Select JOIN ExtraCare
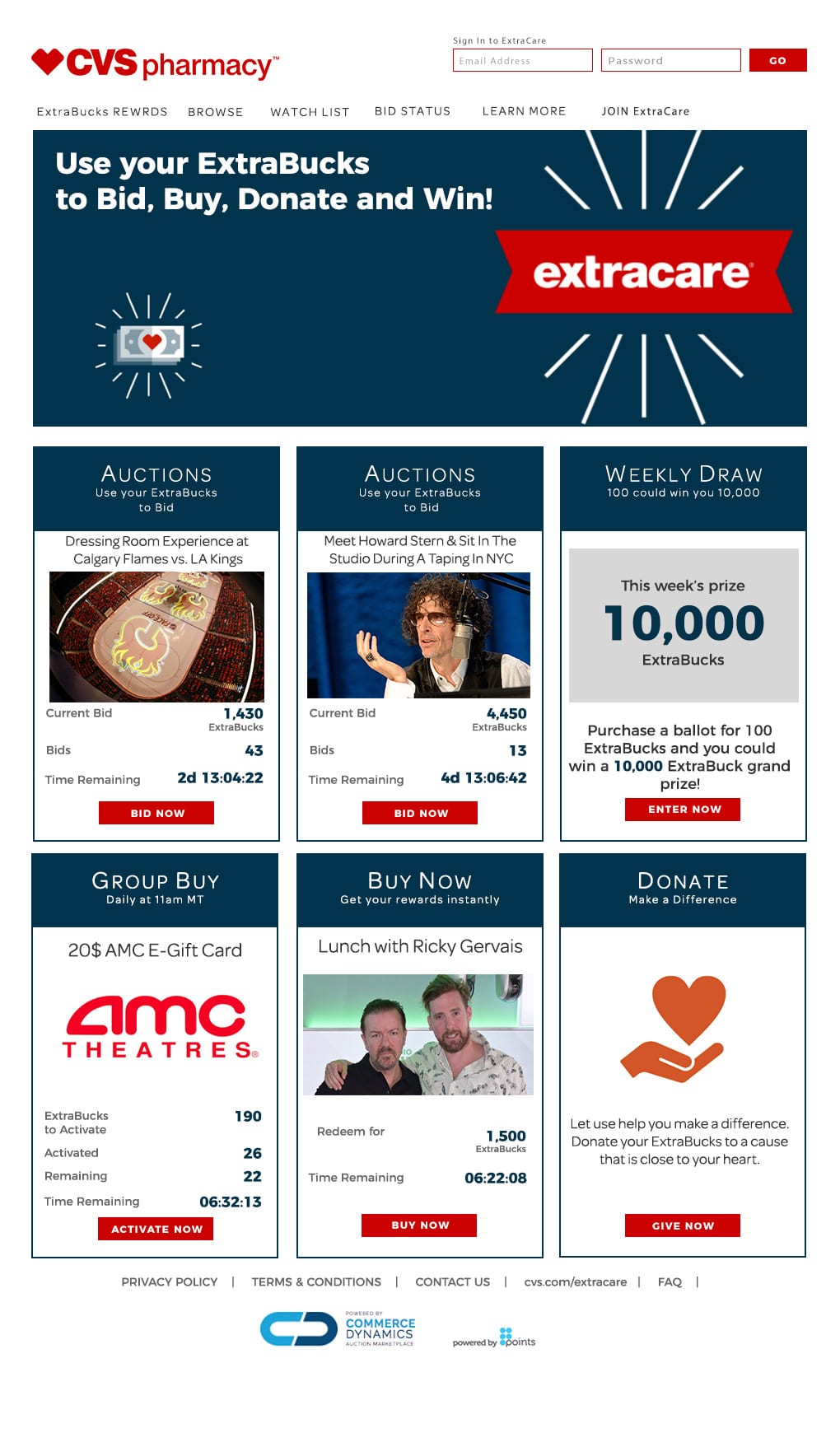 (x=645, y=111)
